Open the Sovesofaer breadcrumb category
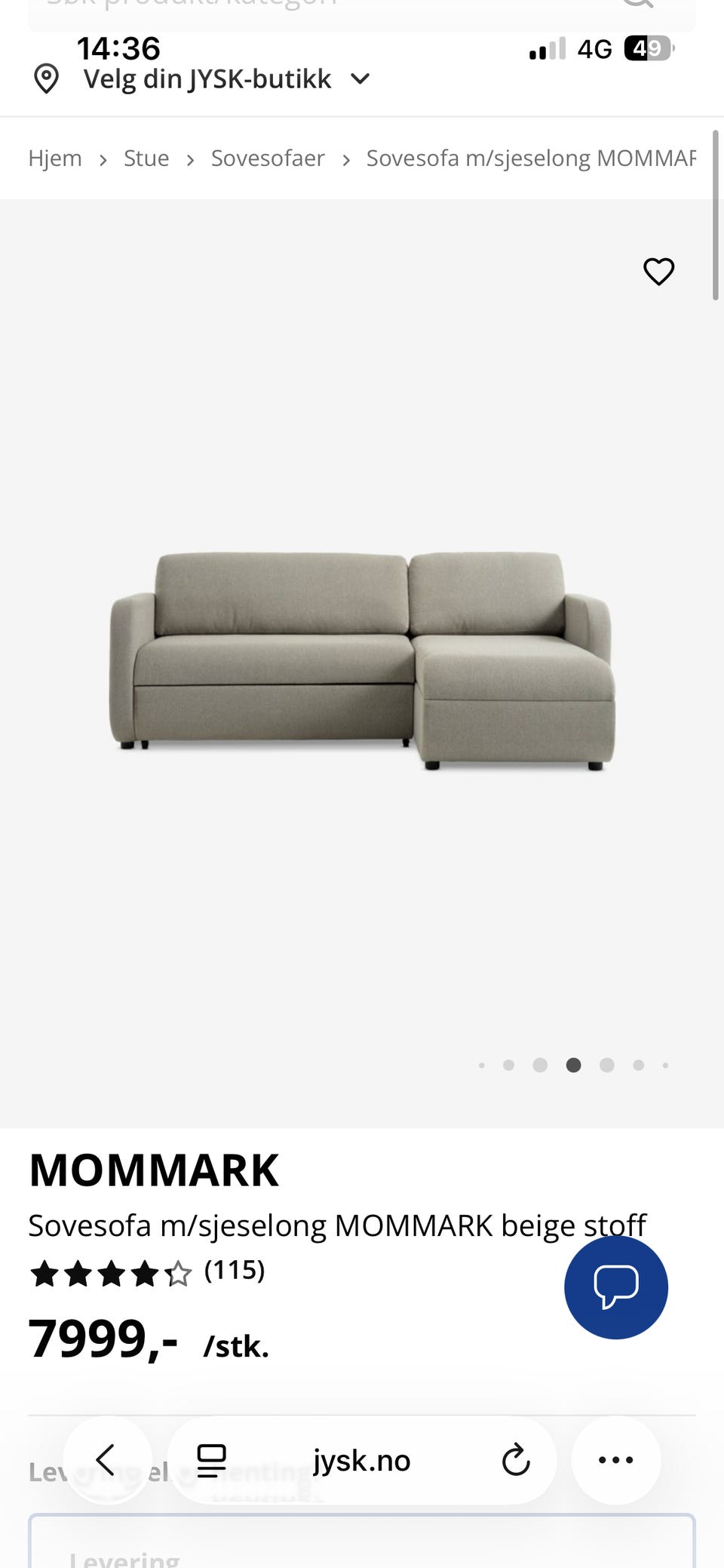Viewport: 724px width, 1568px height. [268, 158]
